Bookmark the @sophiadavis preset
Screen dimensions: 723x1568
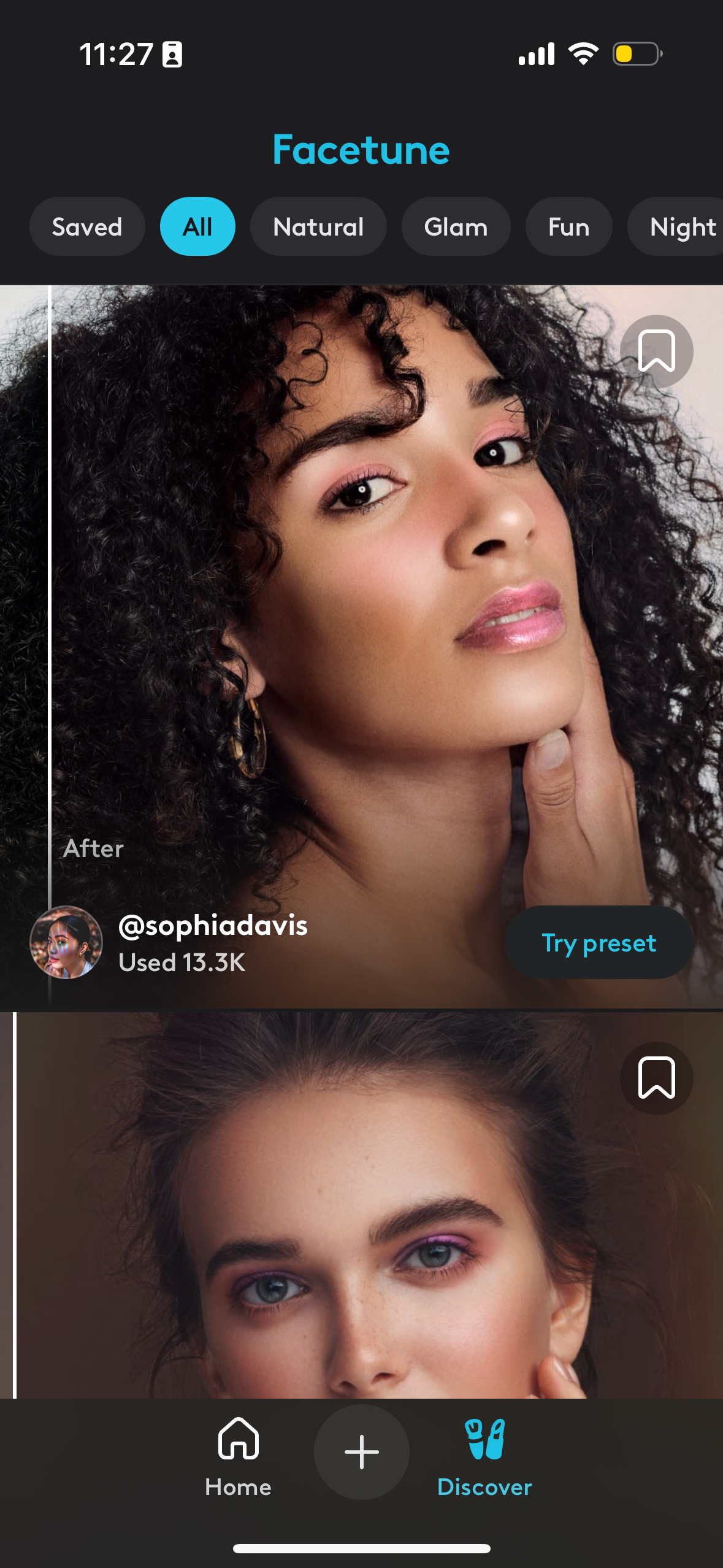coord(657,352)
